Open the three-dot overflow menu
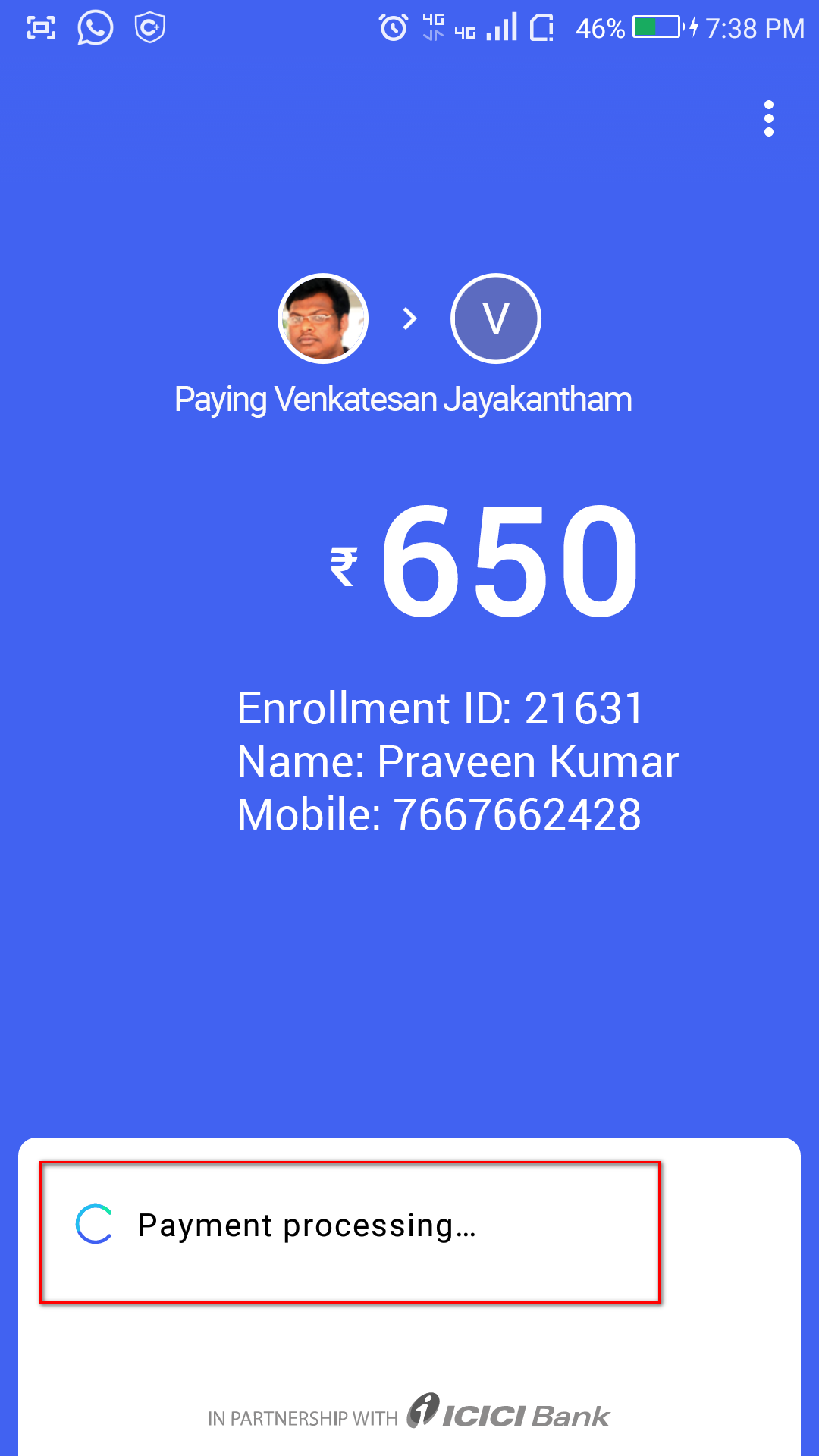This screenshot has width=819, height=1456. point(769,118)
